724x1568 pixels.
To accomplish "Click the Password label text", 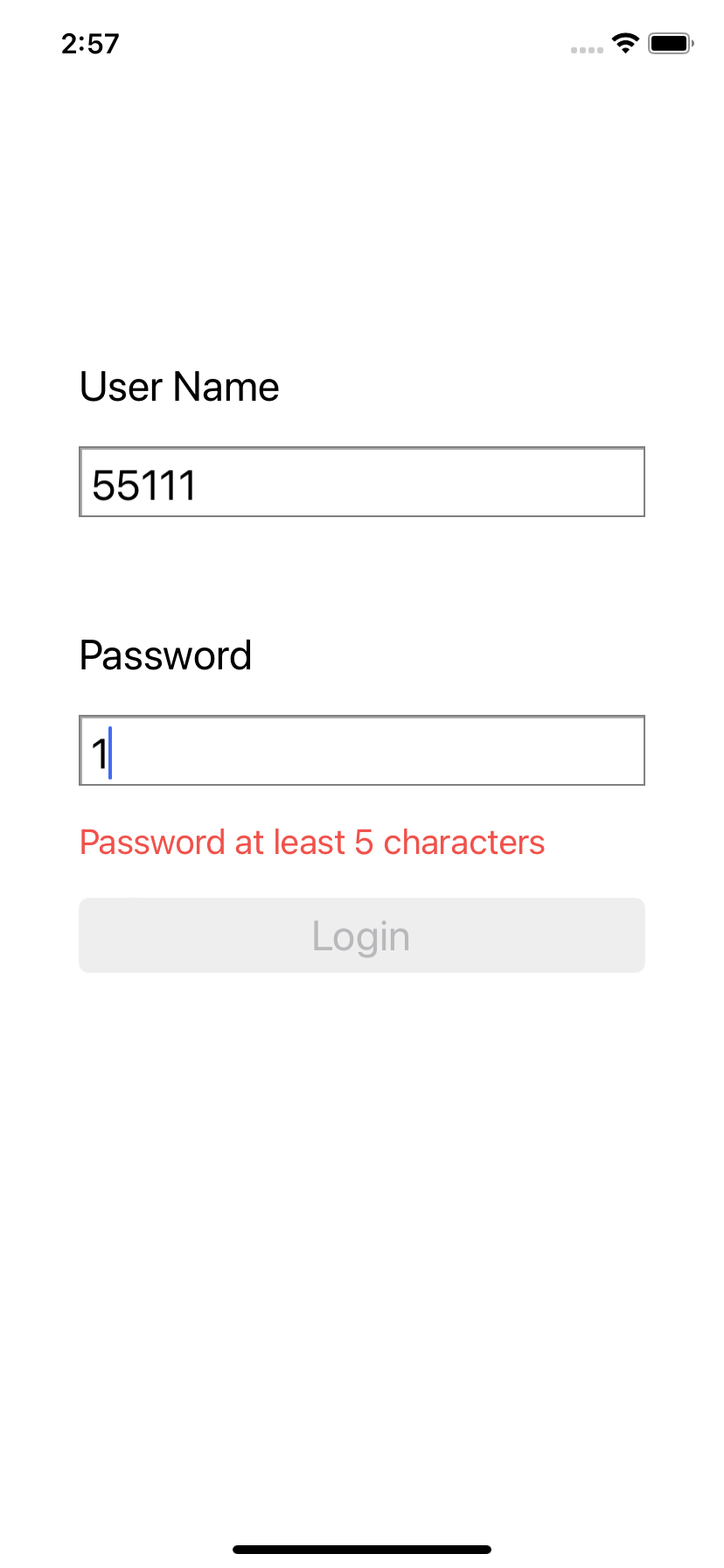I will [x=165, y=655].
